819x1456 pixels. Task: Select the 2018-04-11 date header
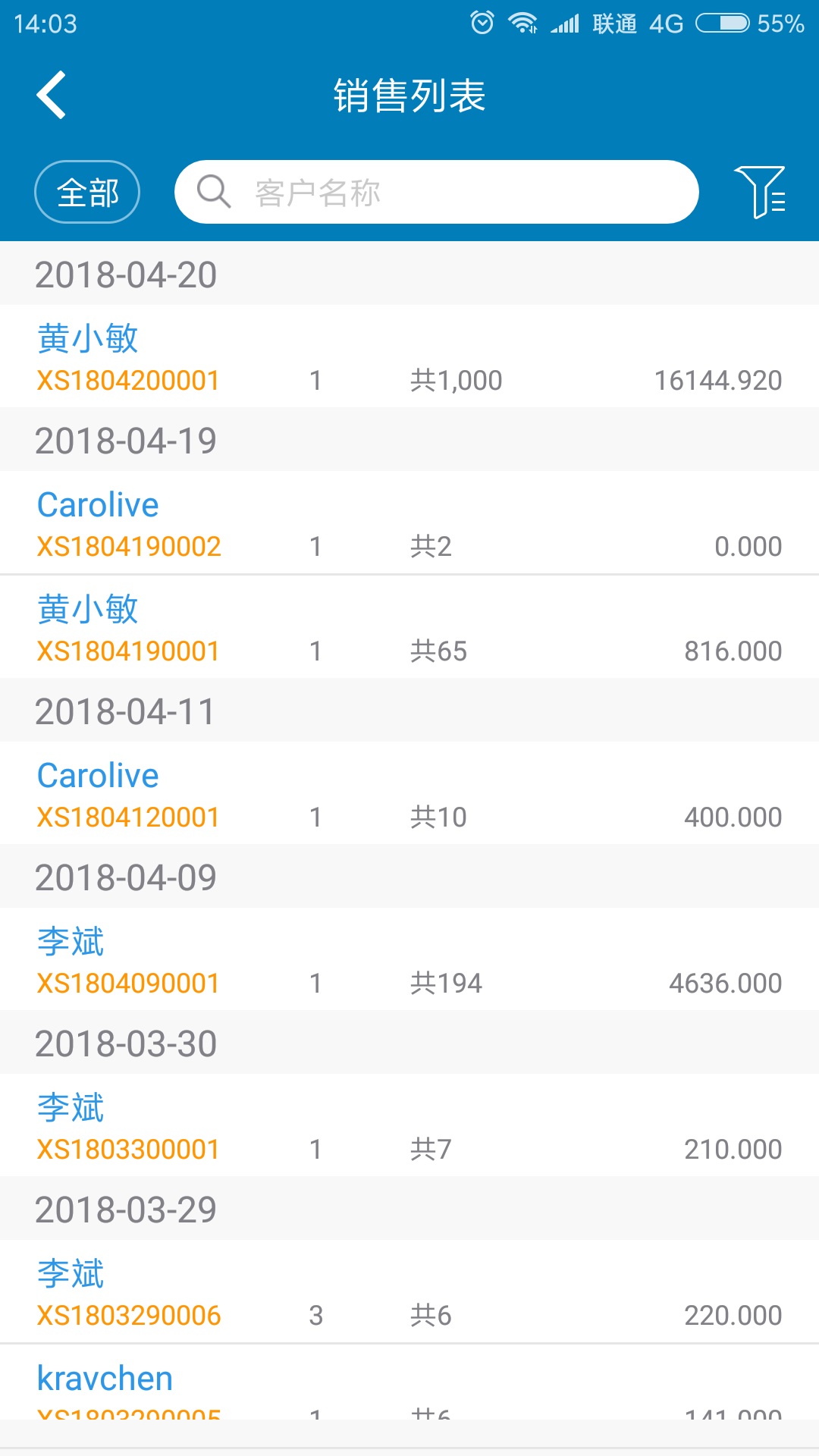click(127, 711)
